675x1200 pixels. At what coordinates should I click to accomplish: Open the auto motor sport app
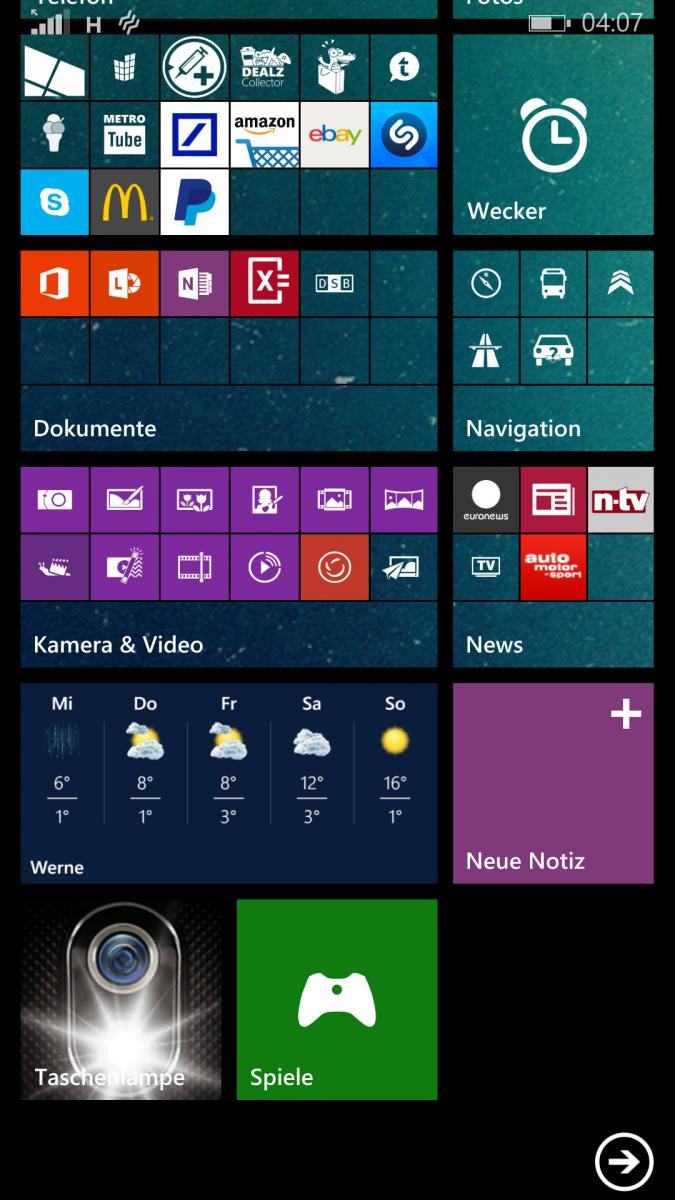coord(553,567)
